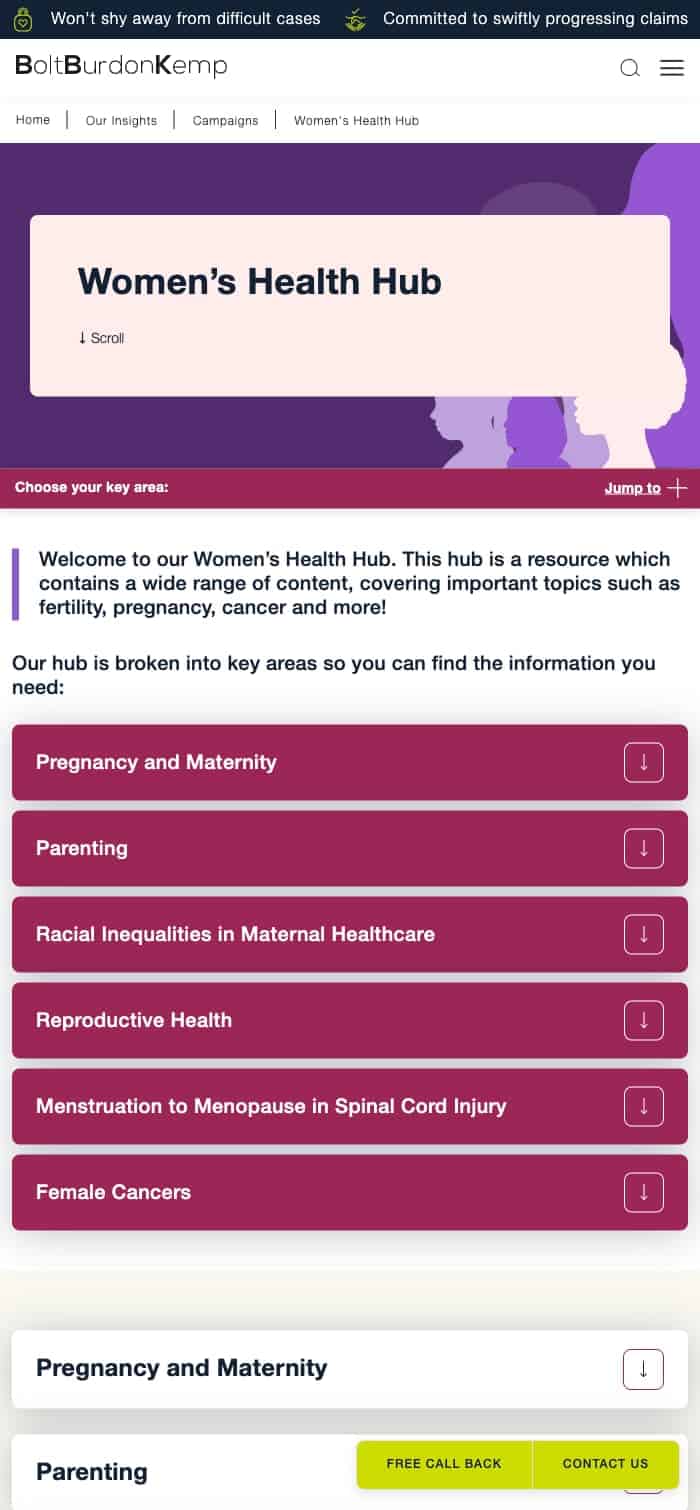Expand the white Pregnancy and Maternity accordion

[x=643, y=1369]
